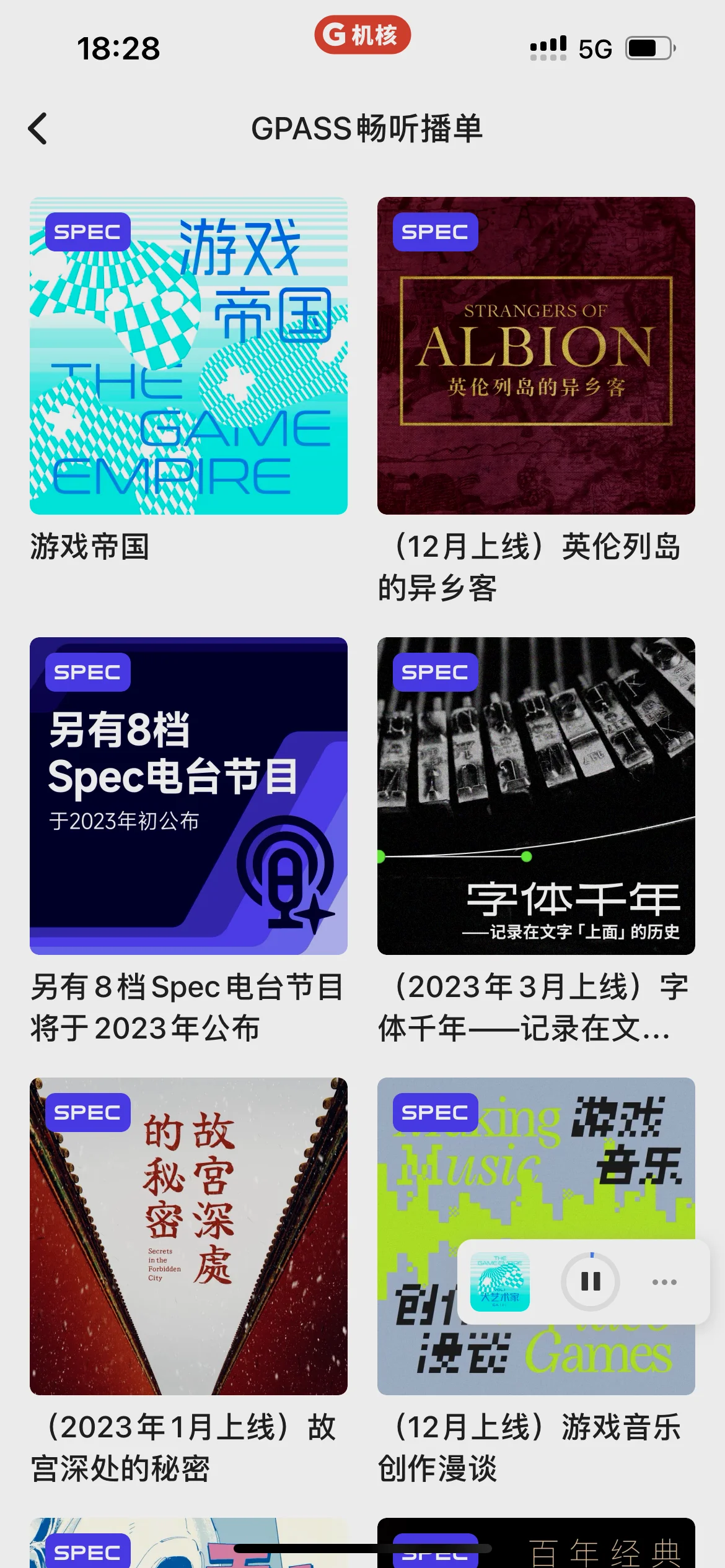Viewport: 725px width, 1568px height.
Task: Tap the SPEC badge on the Strangers of Albion cover
Action: click(x=436, y=231)
